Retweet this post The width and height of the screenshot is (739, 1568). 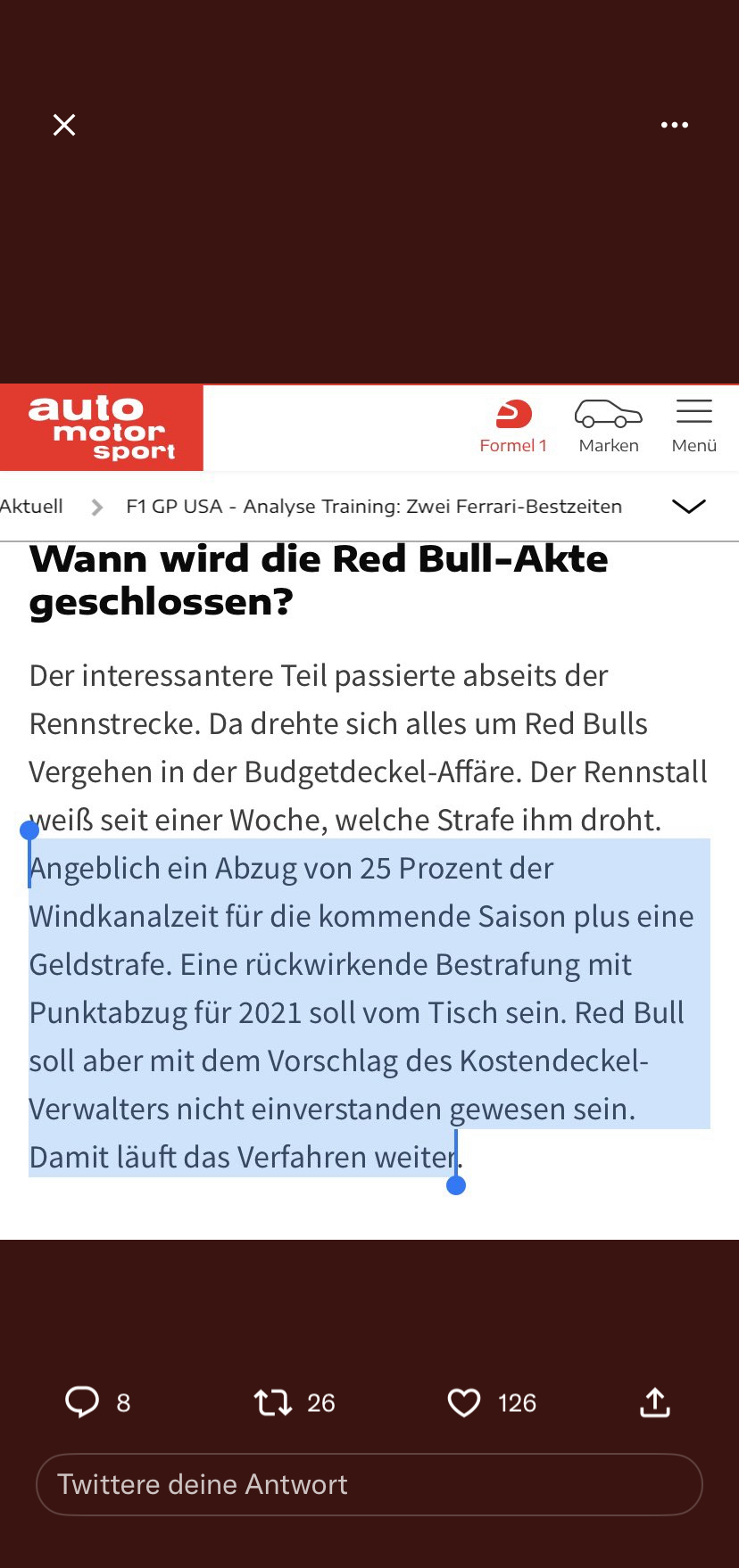[x=273, y=1402]
